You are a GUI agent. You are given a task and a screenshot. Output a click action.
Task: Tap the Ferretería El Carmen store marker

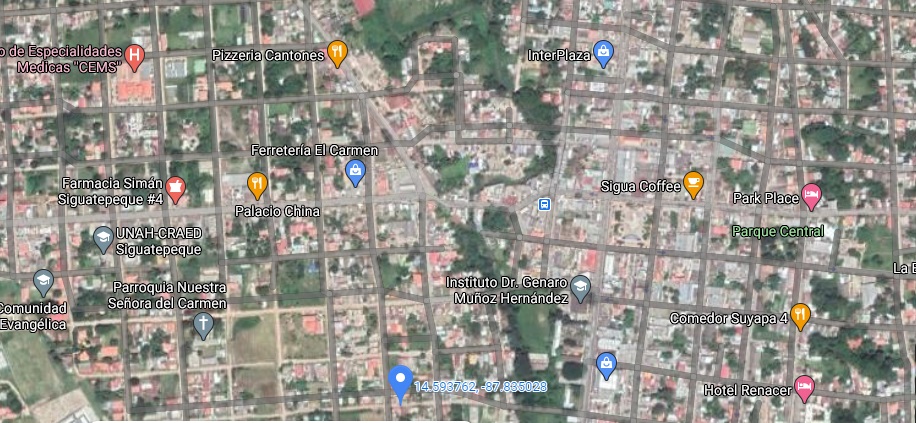(x=354, y=173)
